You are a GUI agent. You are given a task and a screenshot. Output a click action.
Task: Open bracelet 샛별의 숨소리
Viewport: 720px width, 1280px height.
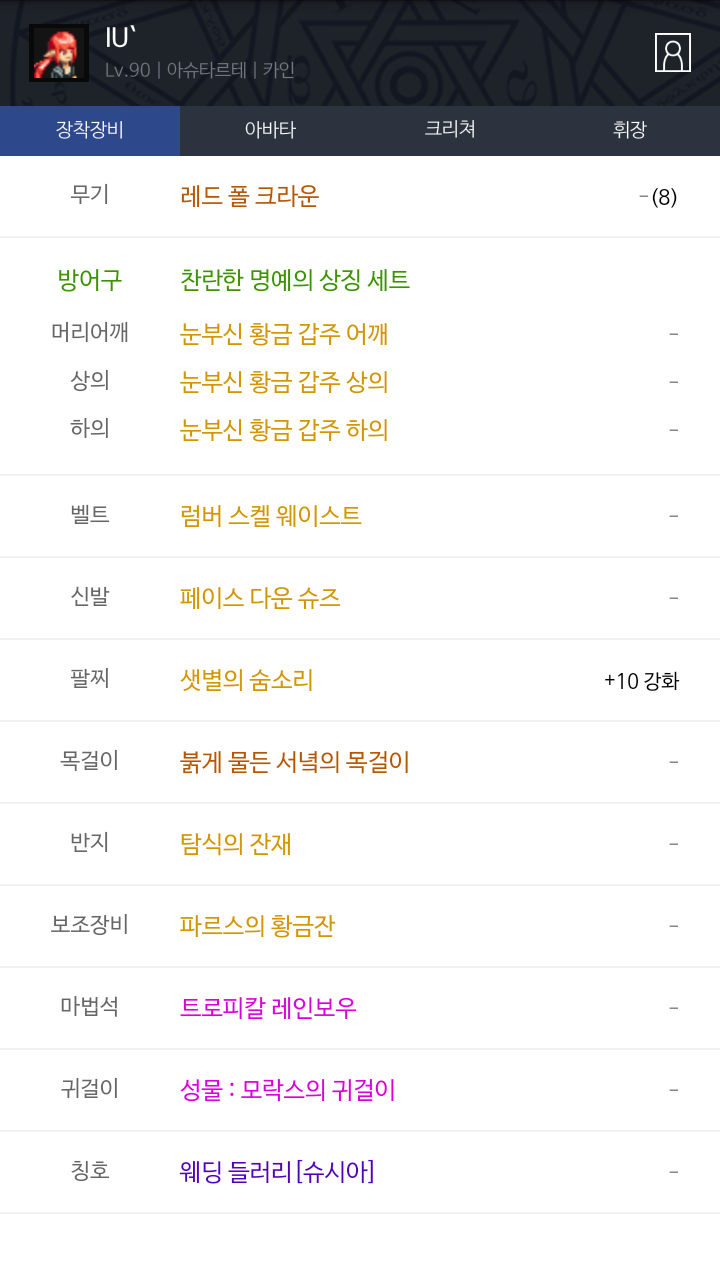247,680
